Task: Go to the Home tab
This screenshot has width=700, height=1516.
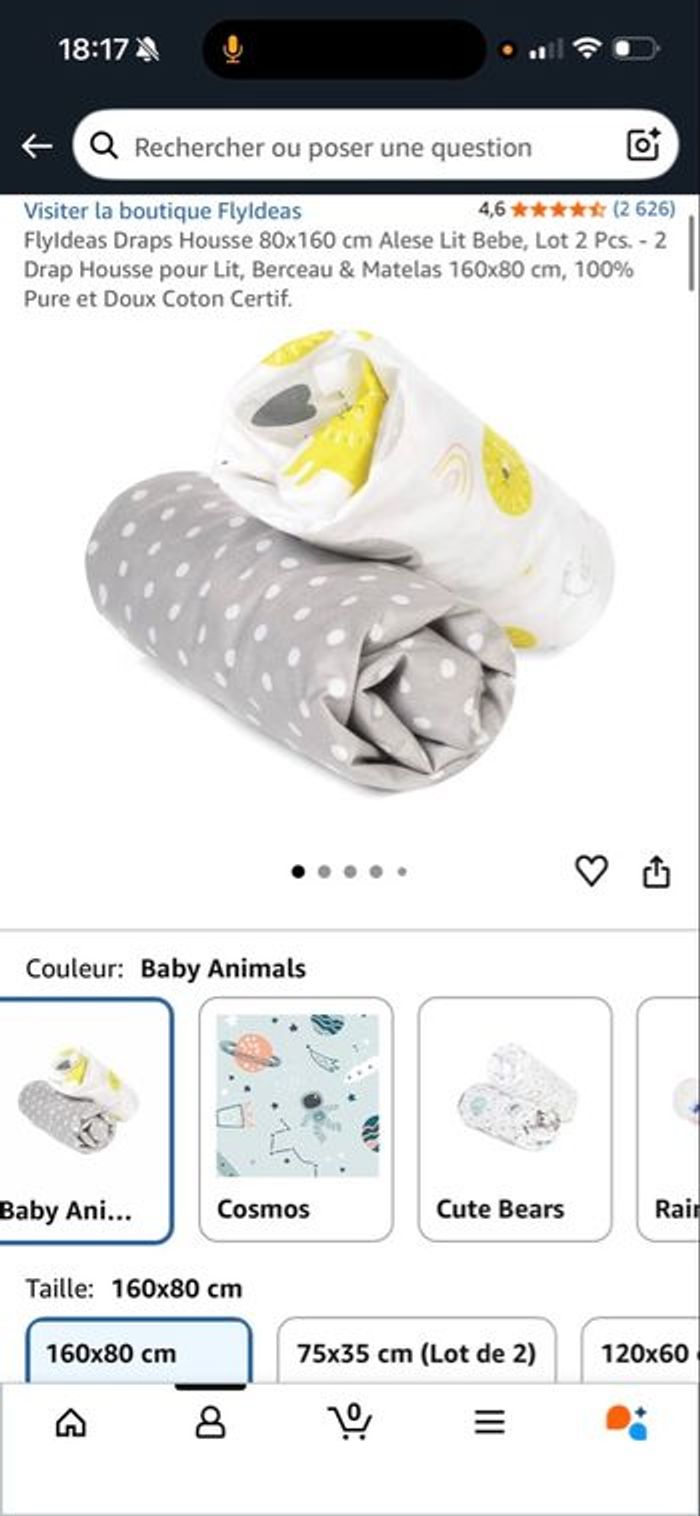Action: pos(70,1422)
